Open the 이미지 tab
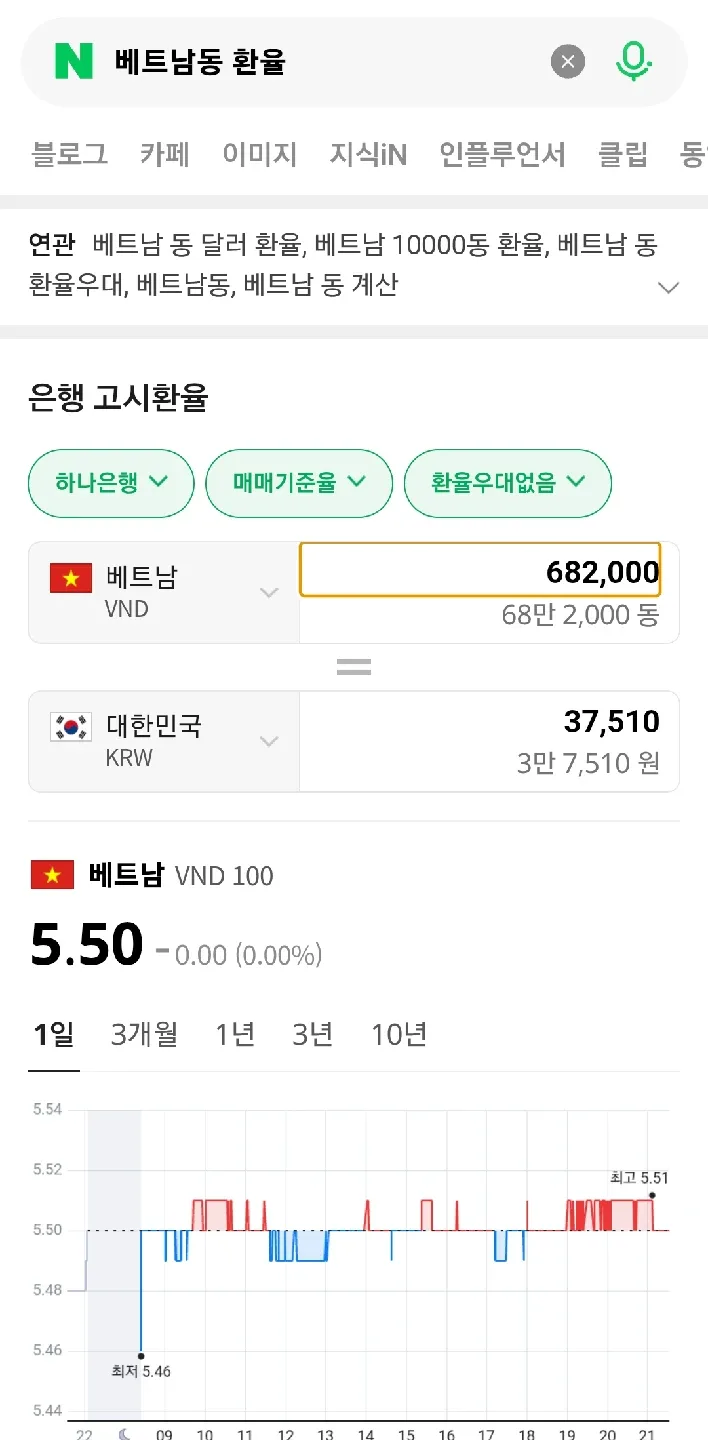The width and height of the screenshot is (708, 1440). pos(260,154)
